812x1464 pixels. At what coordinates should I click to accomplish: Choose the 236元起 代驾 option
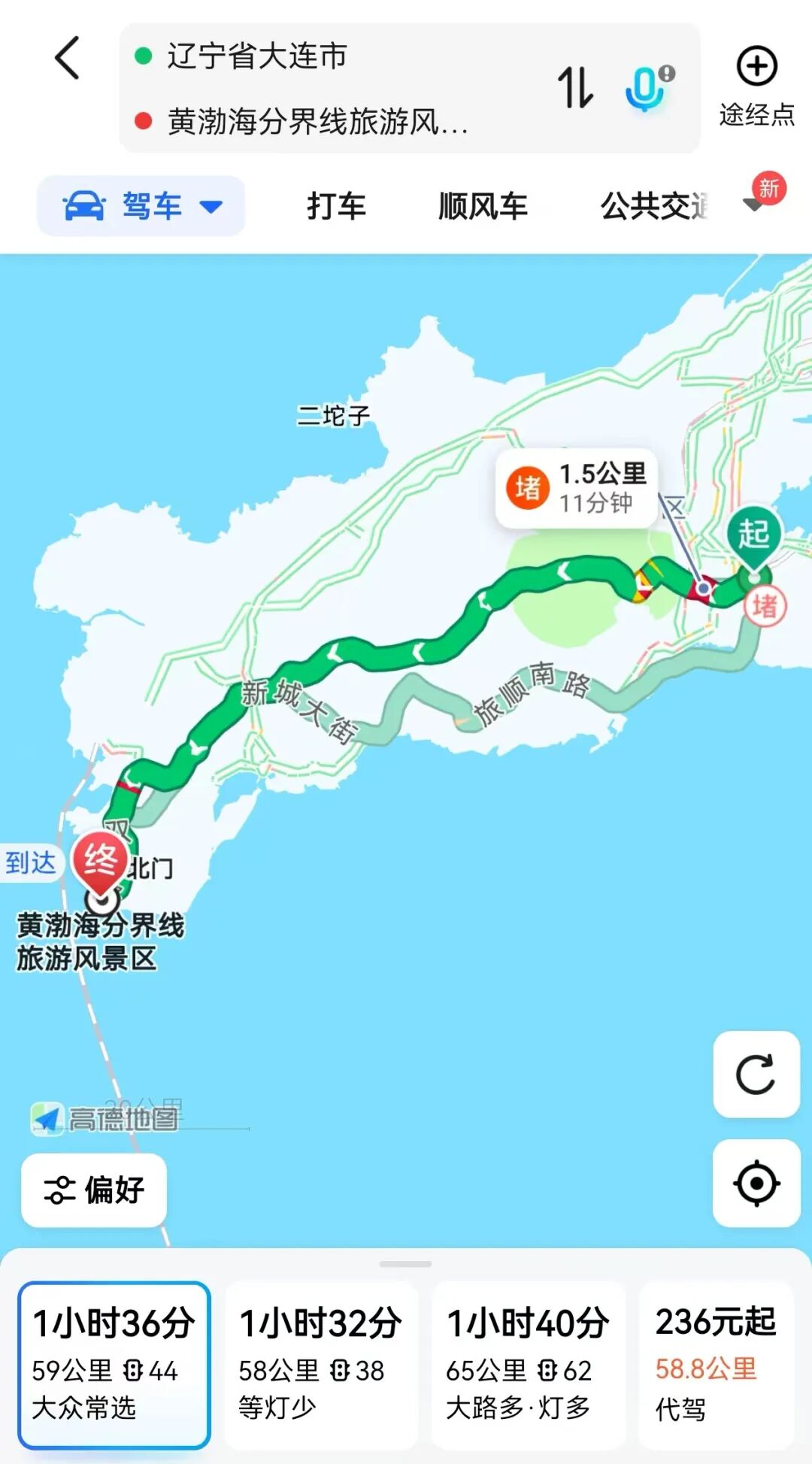(716, 1365)
